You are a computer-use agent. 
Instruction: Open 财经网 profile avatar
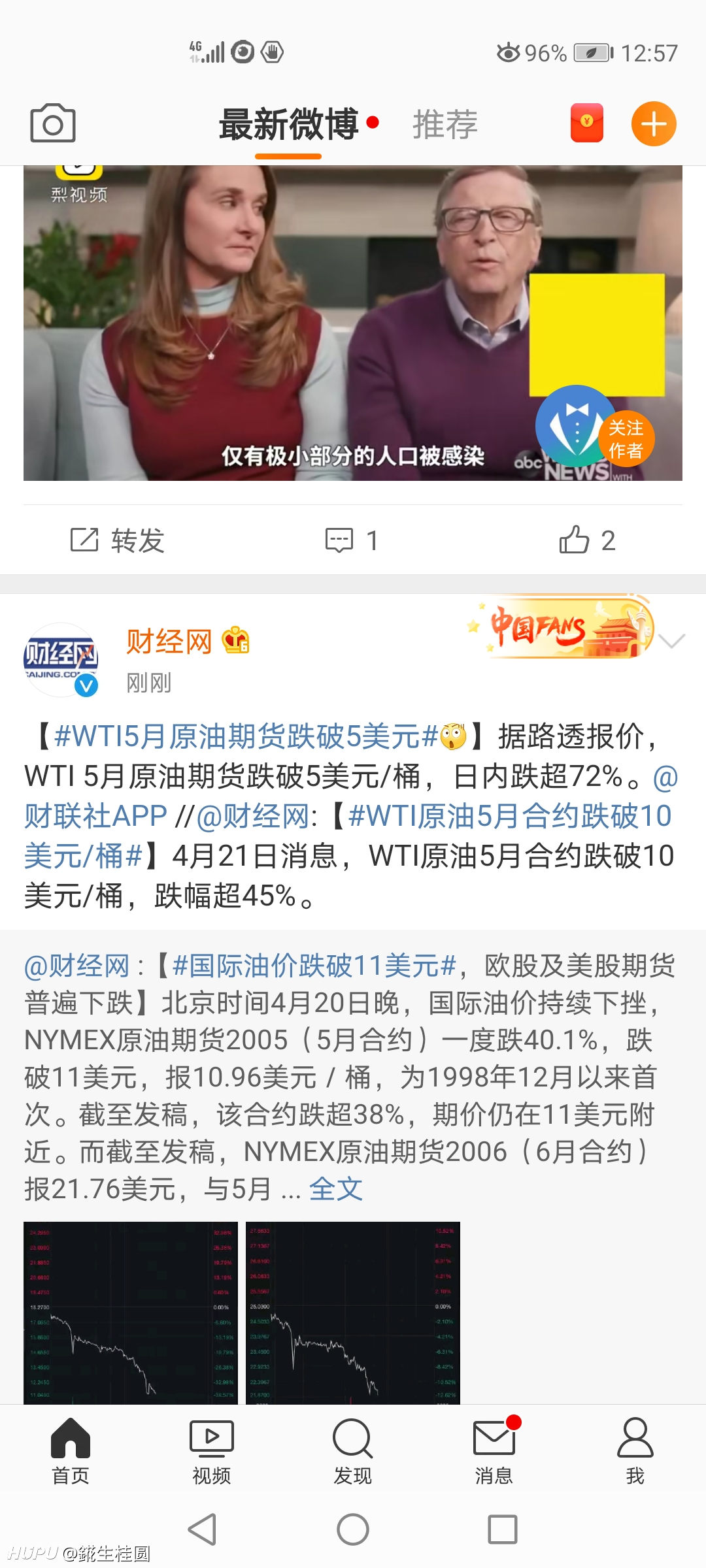61,659
